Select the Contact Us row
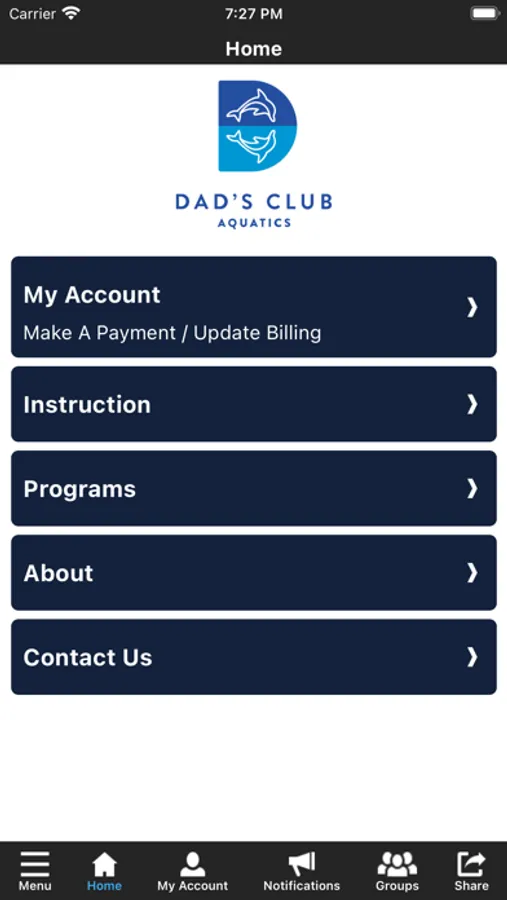The image size is (507, 900). (253, 657)
